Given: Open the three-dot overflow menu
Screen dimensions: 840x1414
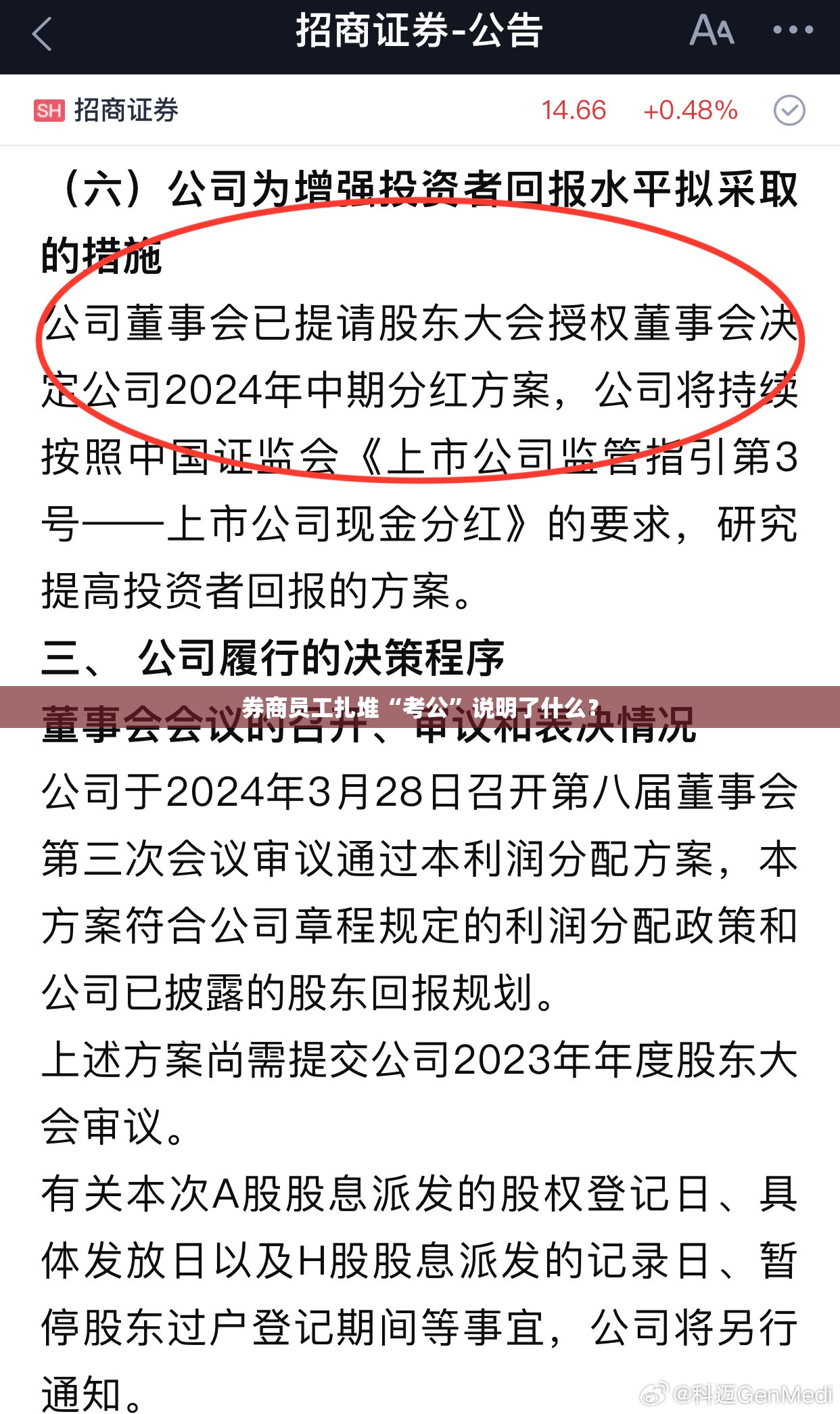Looking at the screenshot, I should 793,30.
